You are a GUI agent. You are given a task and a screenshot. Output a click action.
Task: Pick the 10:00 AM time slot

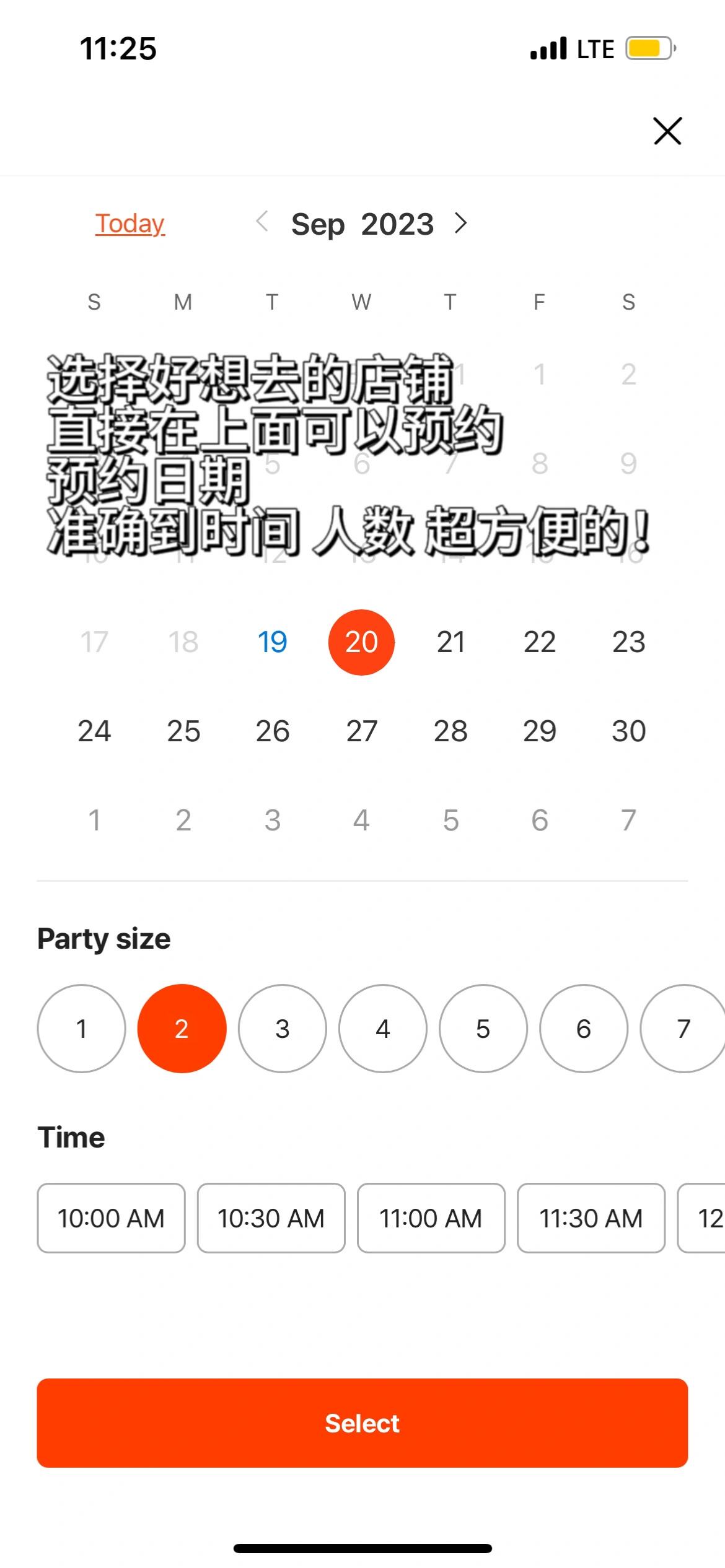(x=111, y=1219)
